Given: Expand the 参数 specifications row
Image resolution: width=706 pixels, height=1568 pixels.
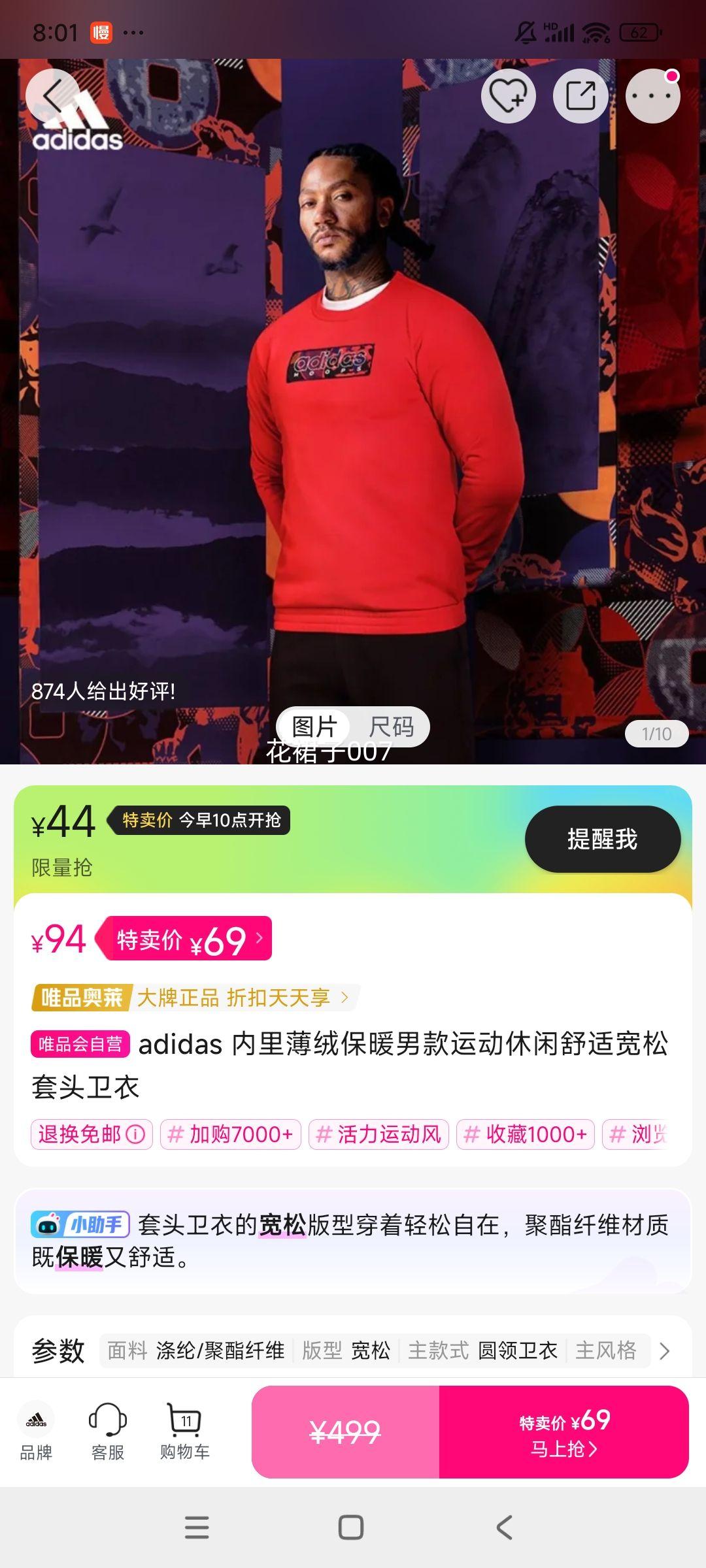Looking at the screenshot, I should 664,1351.
